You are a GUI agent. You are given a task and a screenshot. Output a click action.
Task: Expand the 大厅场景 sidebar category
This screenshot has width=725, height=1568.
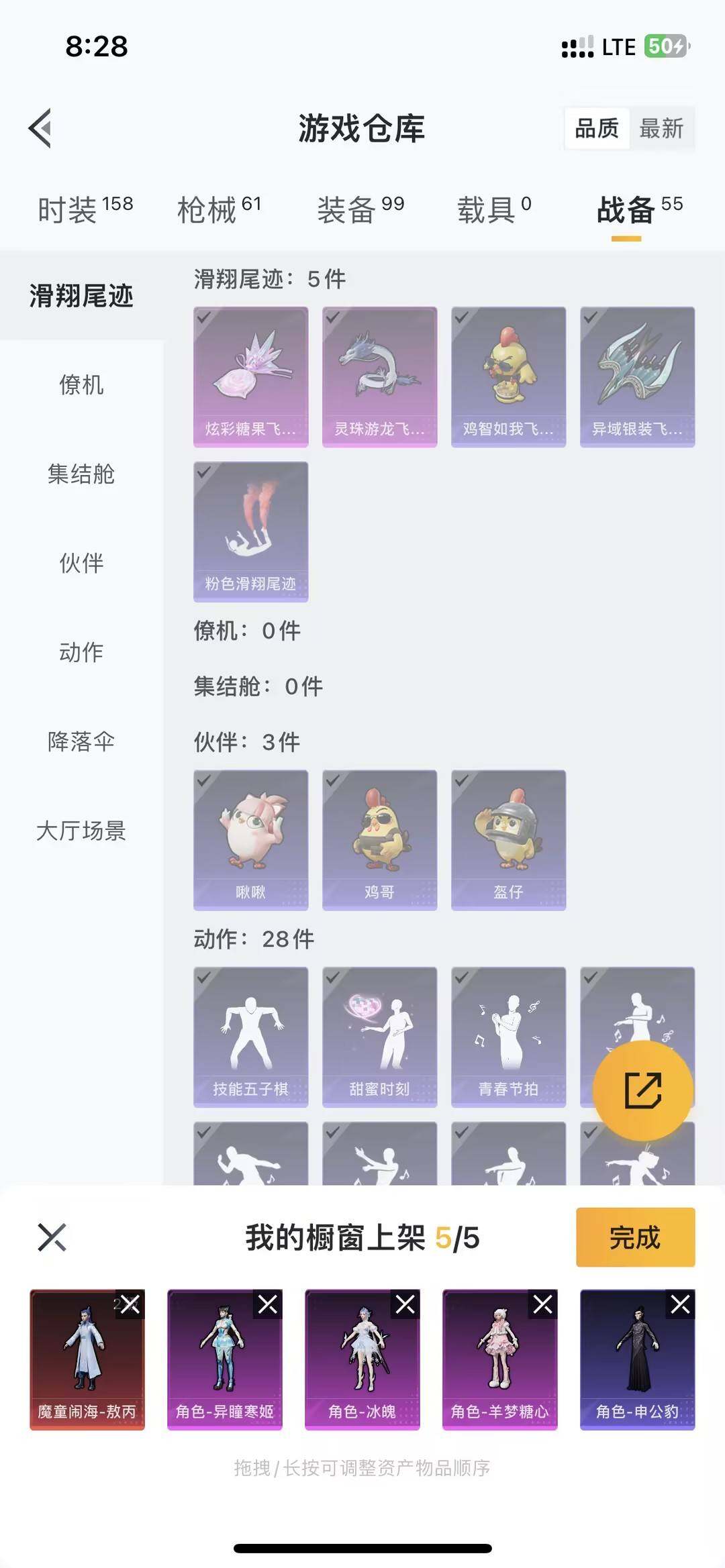click(x=81, y=833)
